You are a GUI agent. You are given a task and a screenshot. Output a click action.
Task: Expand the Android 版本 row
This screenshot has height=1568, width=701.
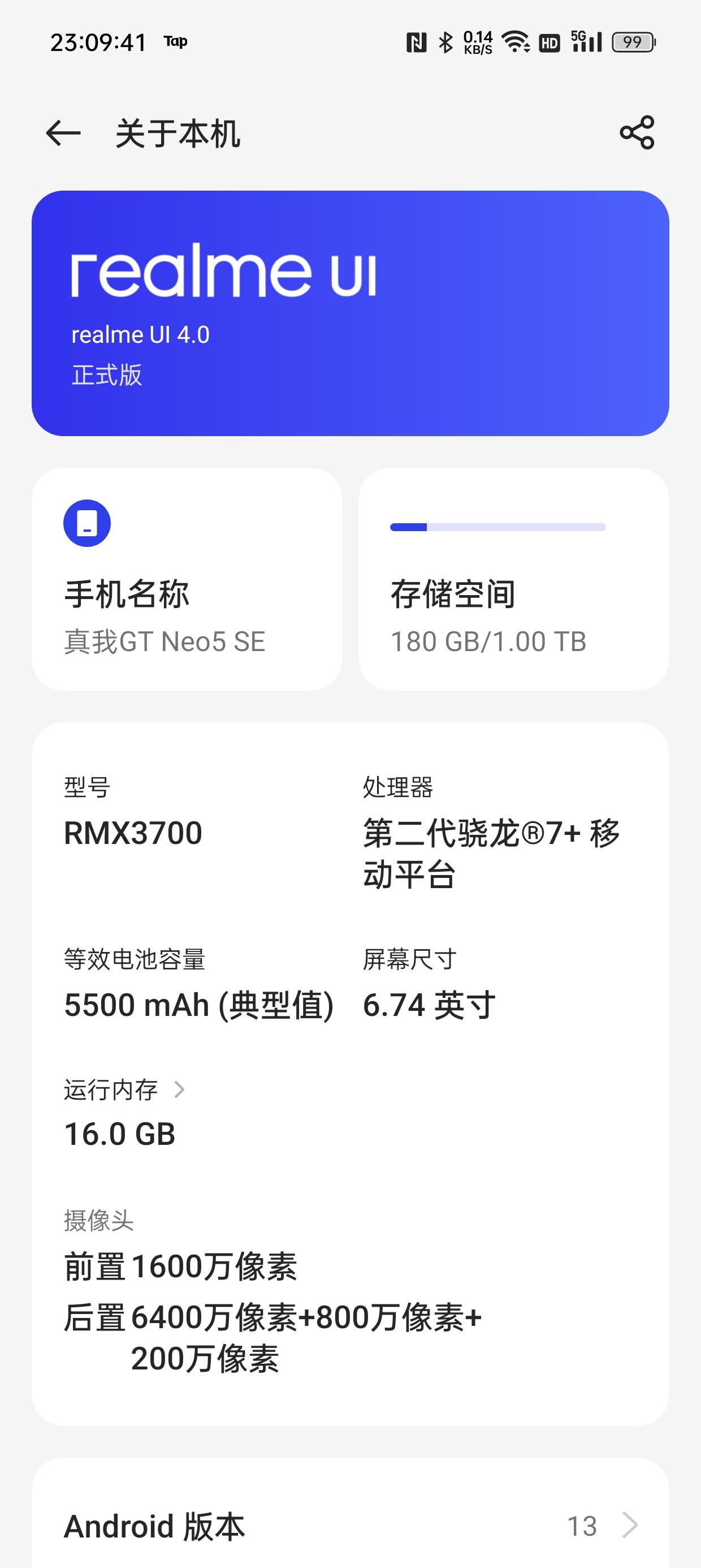click(350, 1525)
